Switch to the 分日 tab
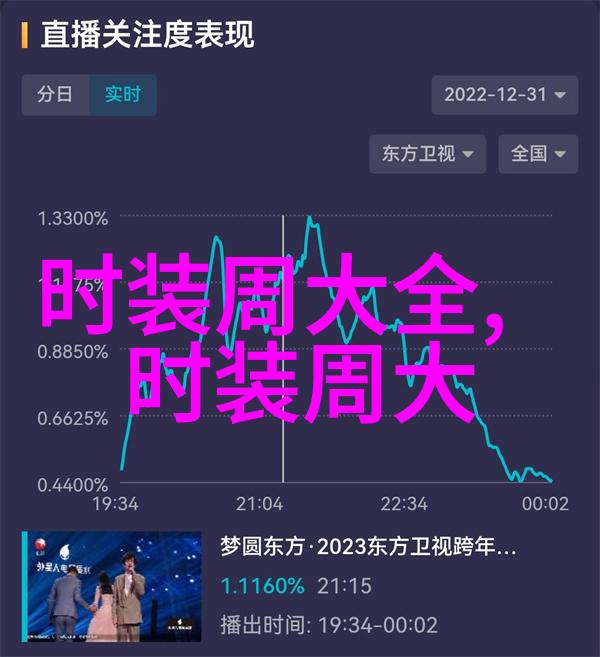Viewport: 600px width, 657px height. [x=55, y=95]
